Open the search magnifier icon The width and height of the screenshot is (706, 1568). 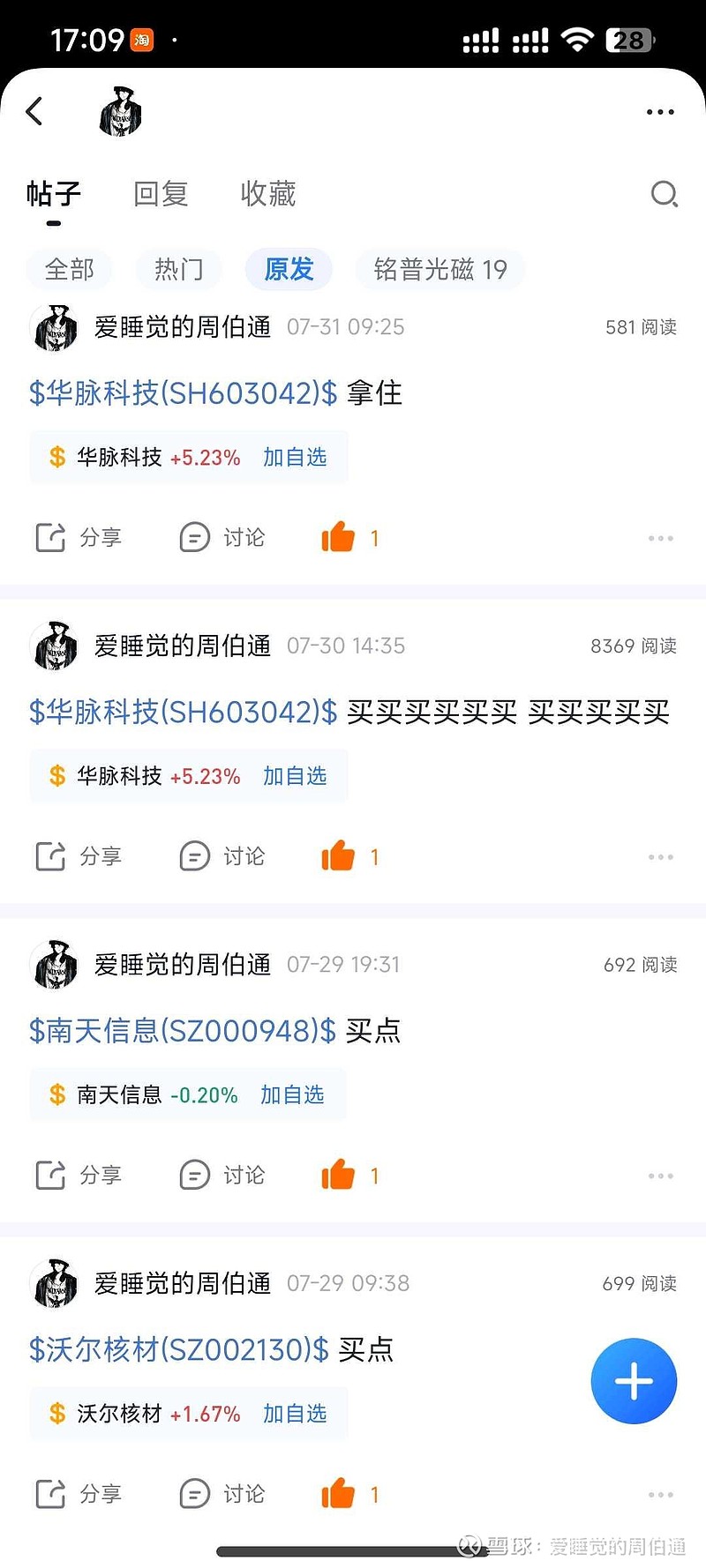664,194
